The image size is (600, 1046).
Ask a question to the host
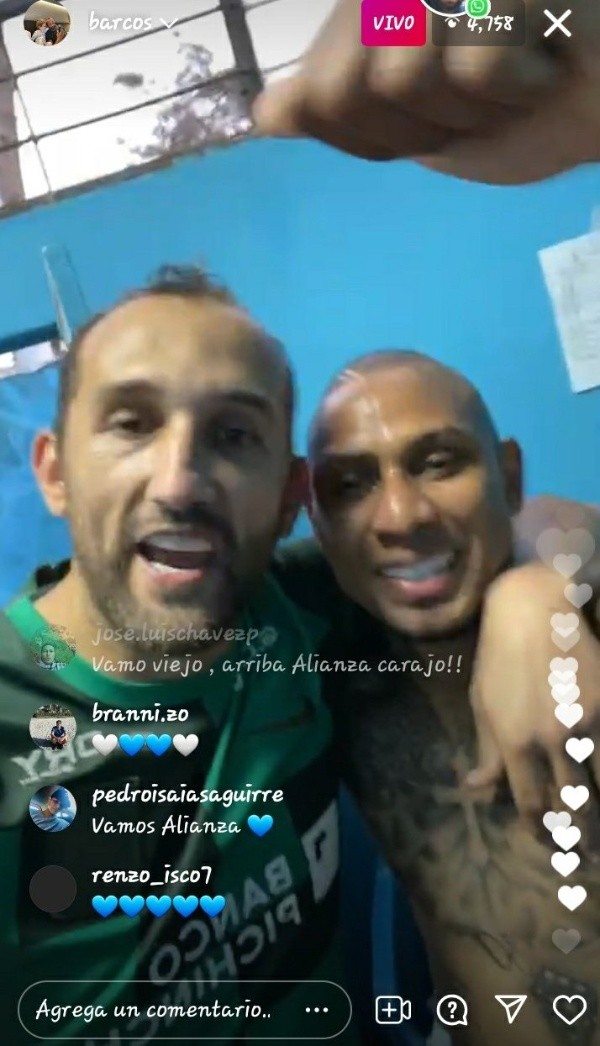click(x=452, y=1009)
